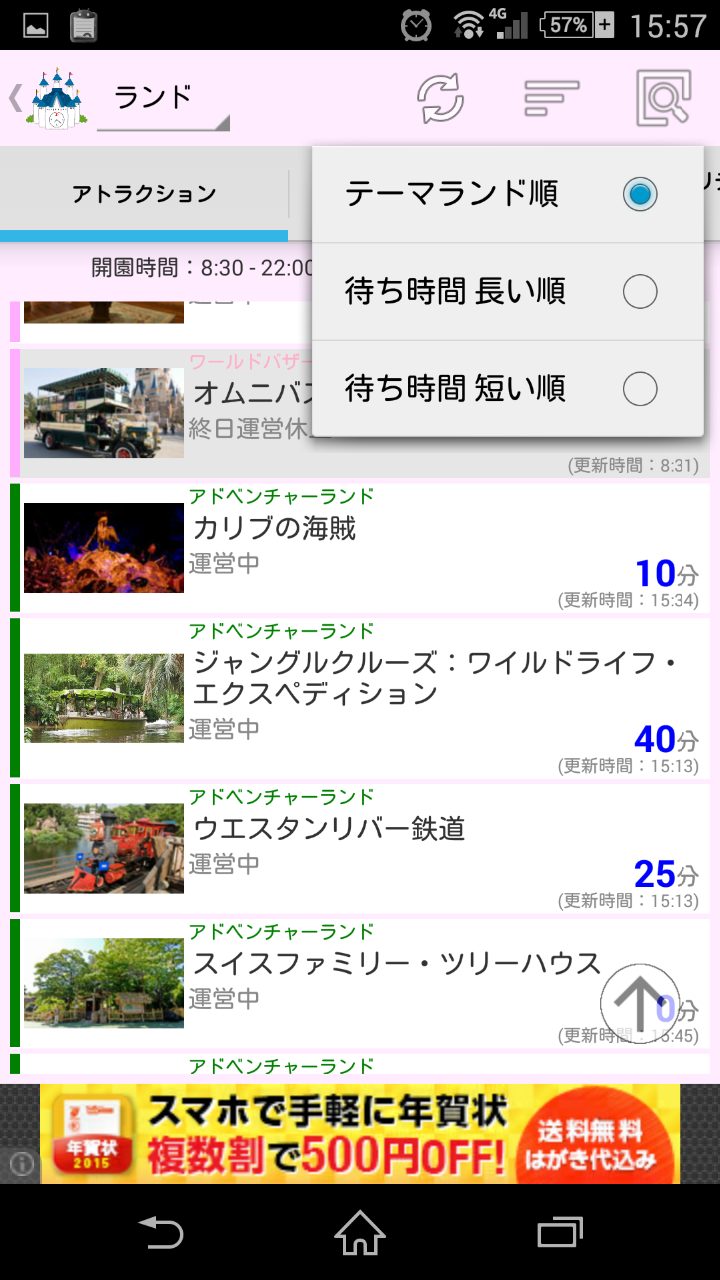Refresh the wait times
Screen dimensions: 720x1280
click(x=440, y=98)
